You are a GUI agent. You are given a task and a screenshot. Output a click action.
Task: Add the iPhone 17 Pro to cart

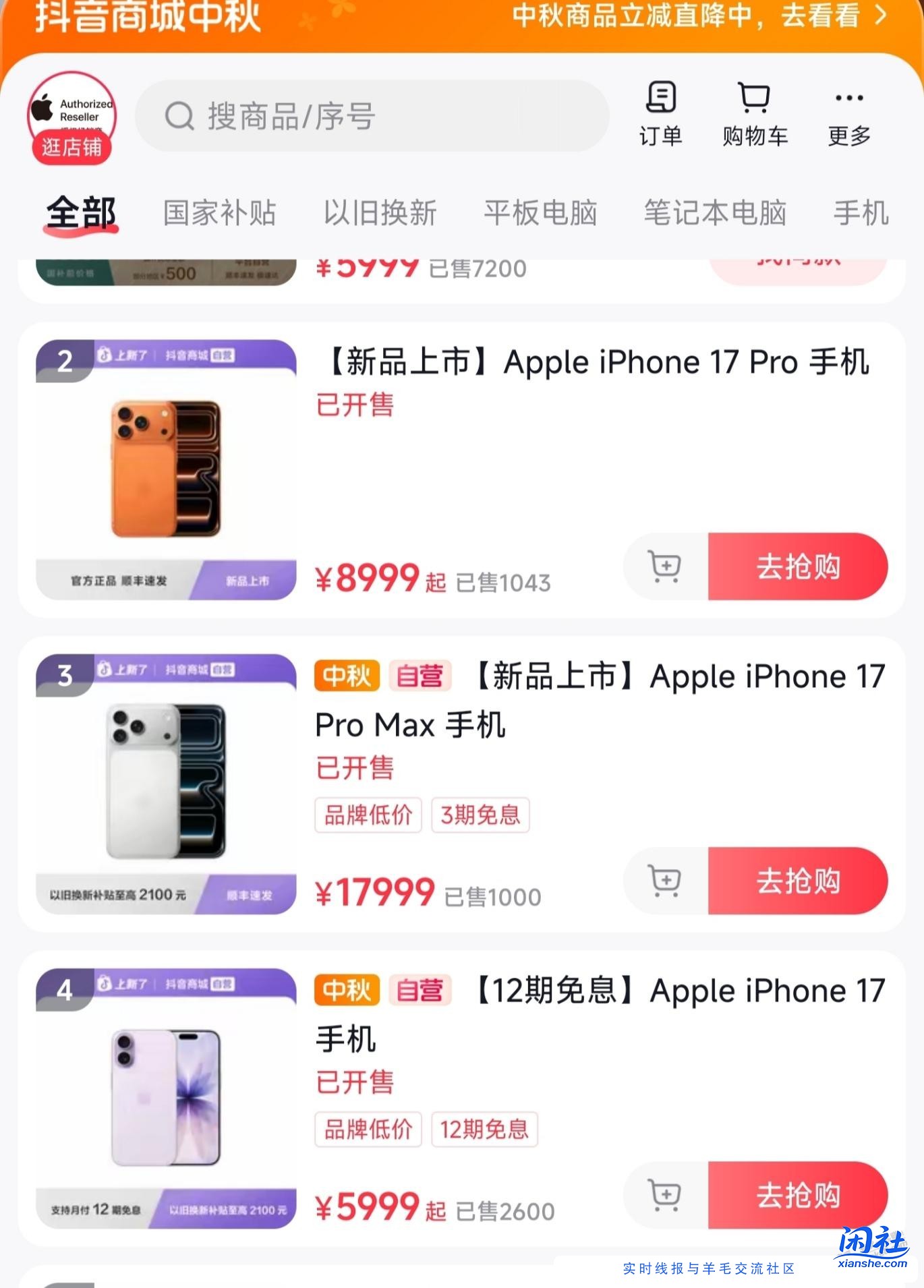(x=664, y=567)
